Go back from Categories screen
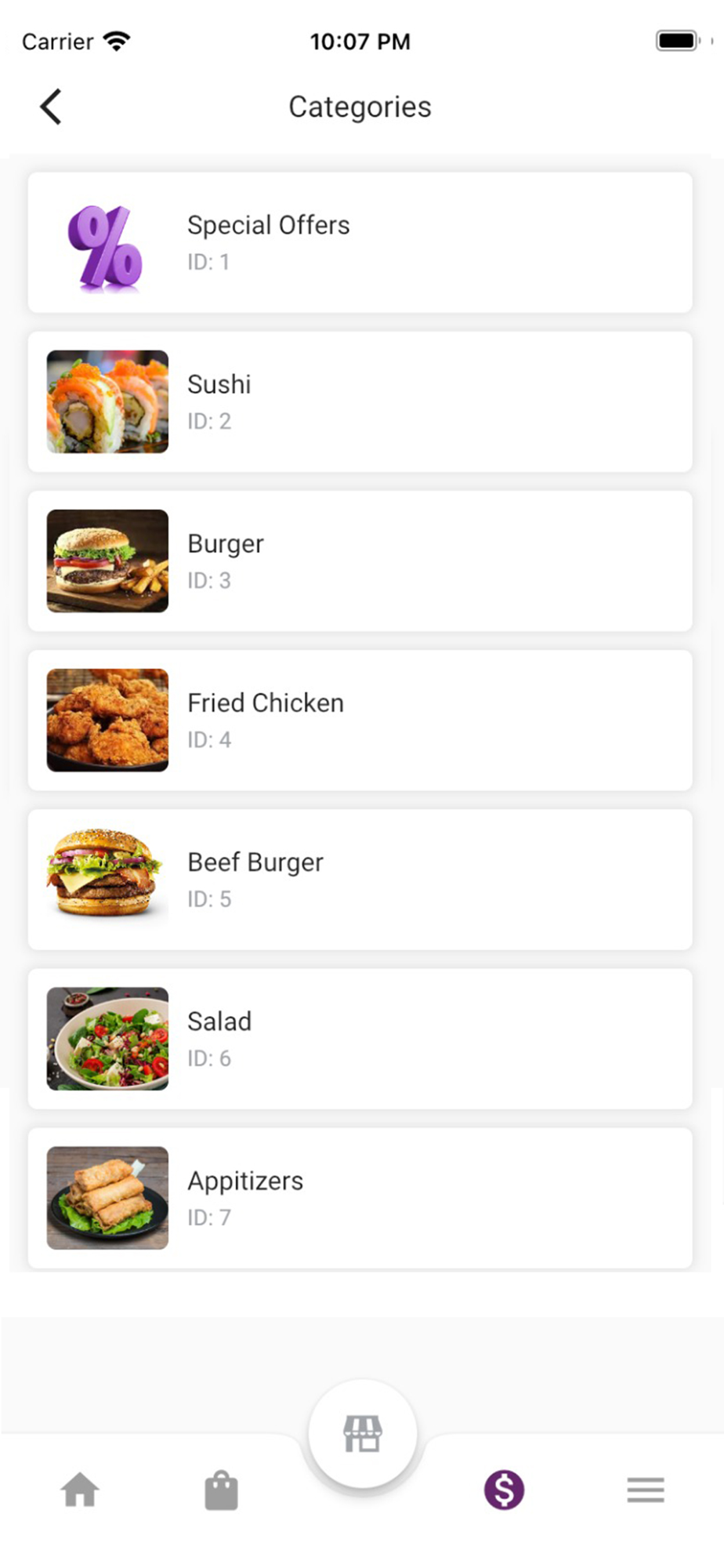 (x=51, y=107)
